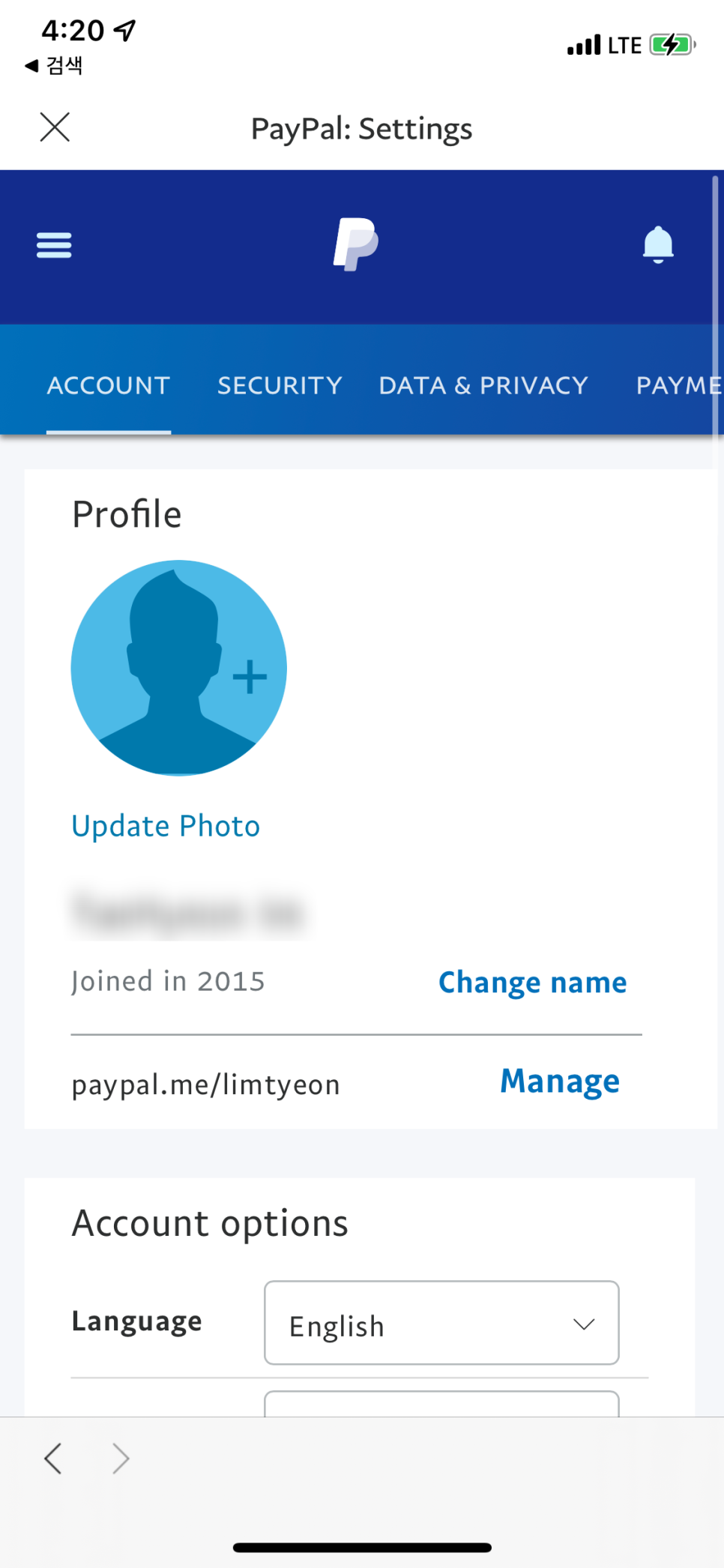Tap Change name link
Image resolution: width=724 pixels, height=1568 pixels.
[x=532, y=982]
